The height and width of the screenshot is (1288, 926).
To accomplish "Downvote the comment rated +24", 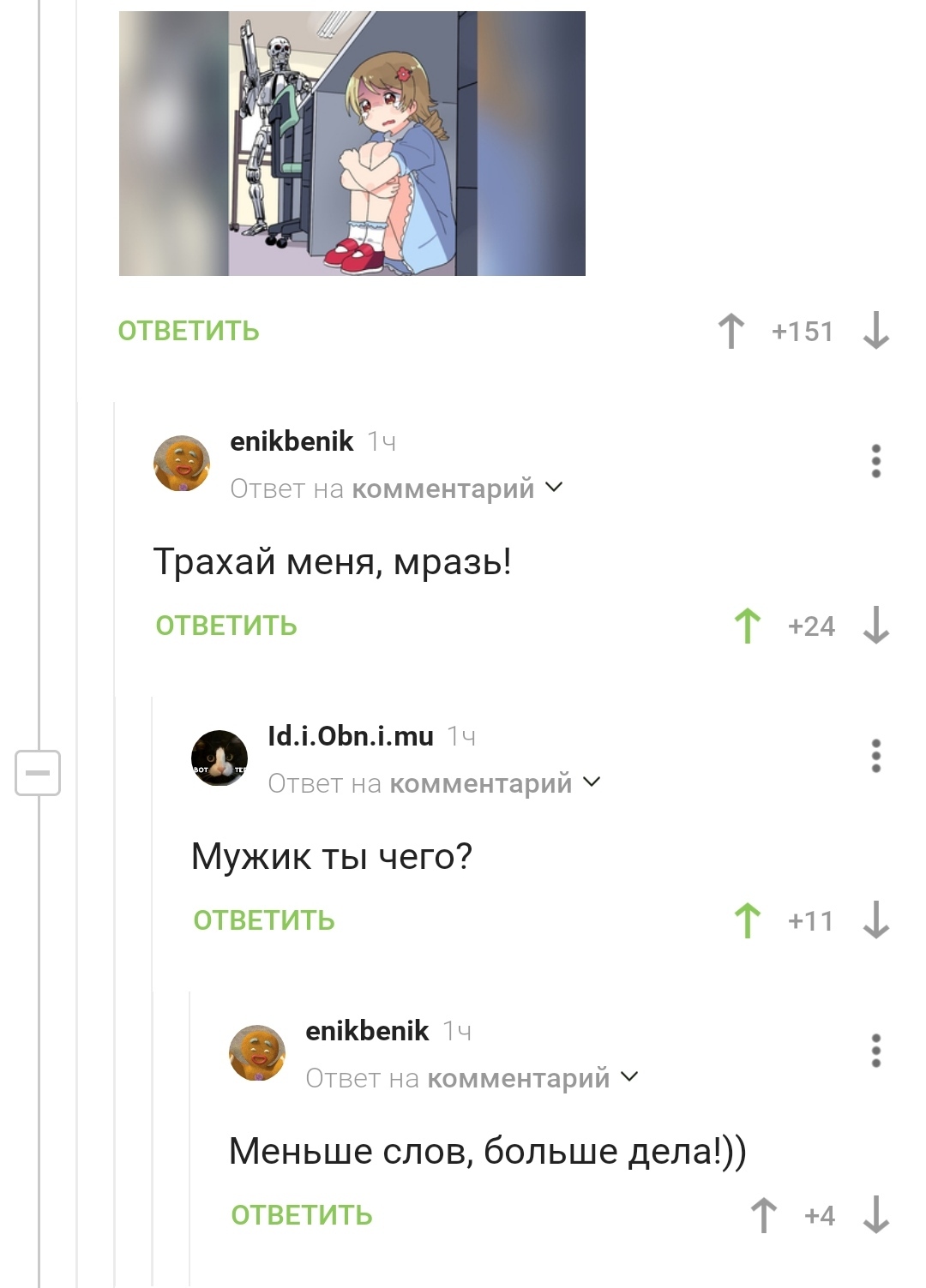I will coord(875,626).
